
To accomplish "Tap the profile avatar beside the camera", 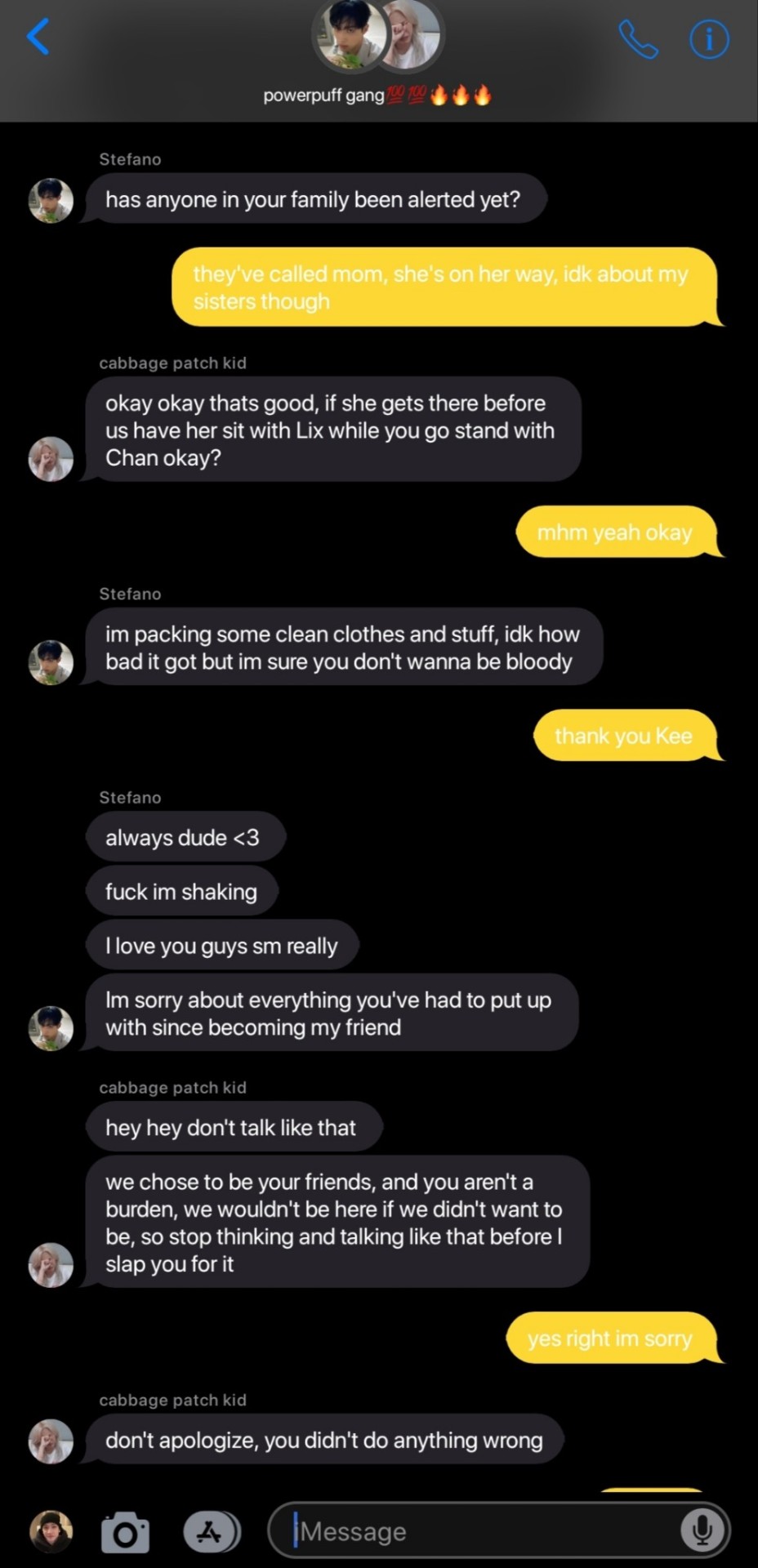I will 51,1531.
